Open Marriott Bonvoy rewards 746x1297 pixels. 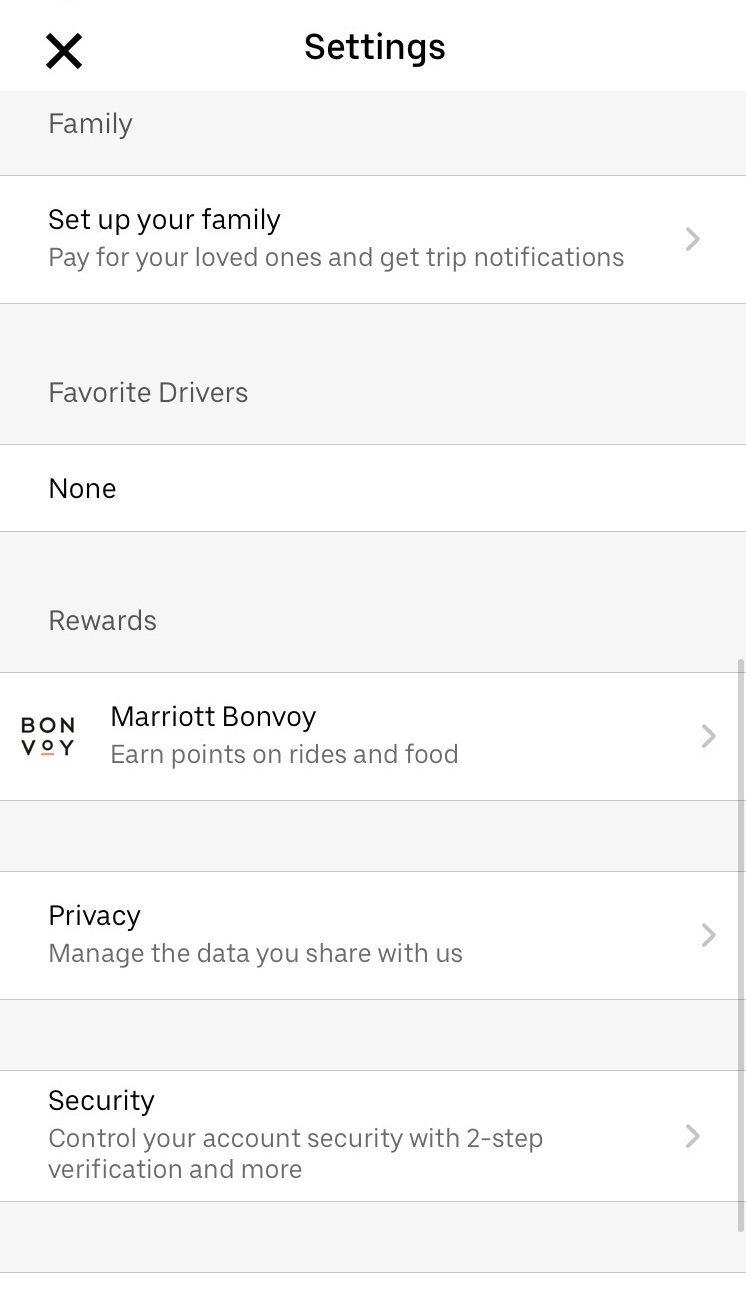[x=373, y=736]
